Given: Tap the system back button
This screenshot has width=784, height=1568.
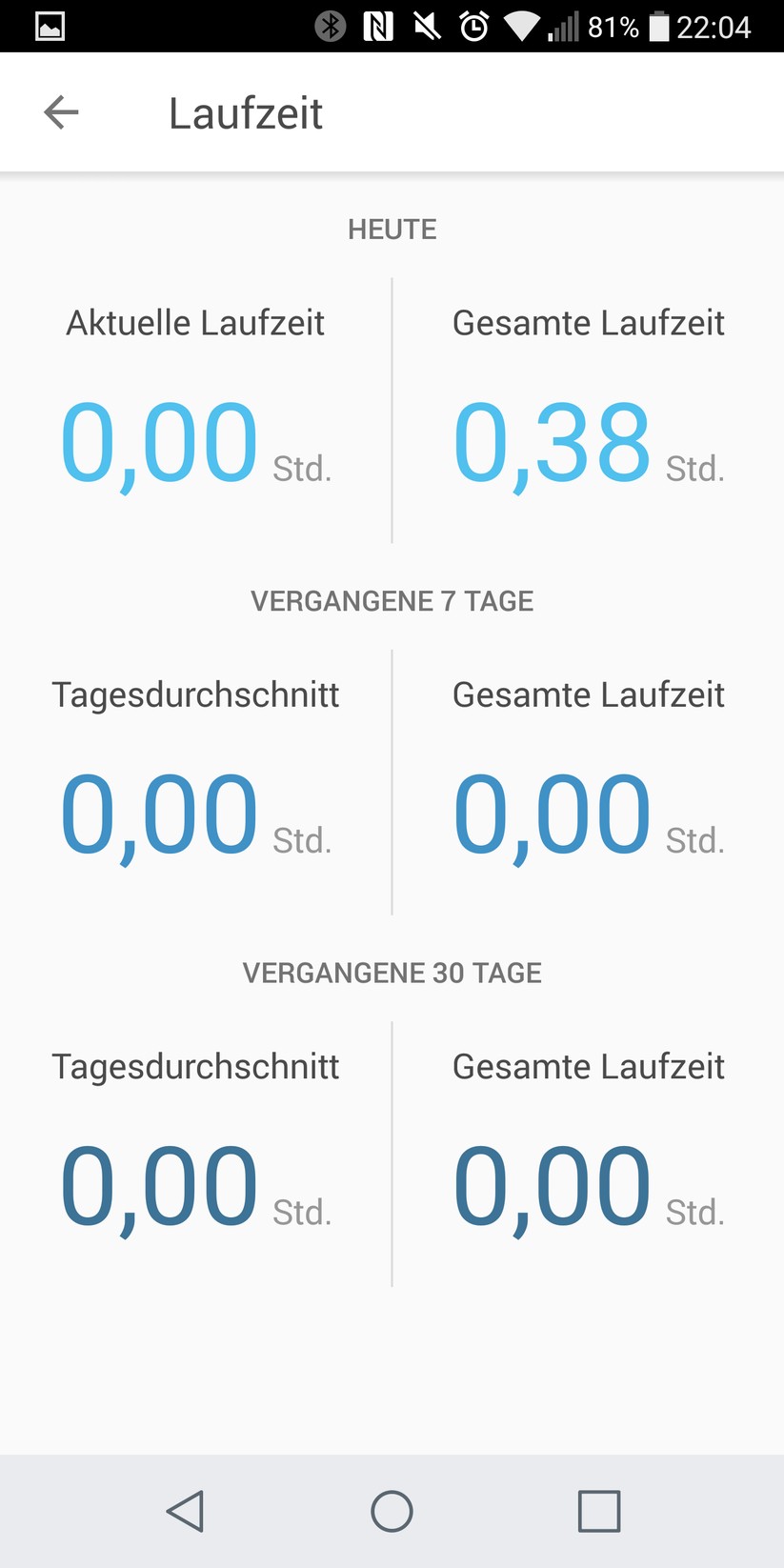Looking at the screenshot, I should tap(185, 1511).
